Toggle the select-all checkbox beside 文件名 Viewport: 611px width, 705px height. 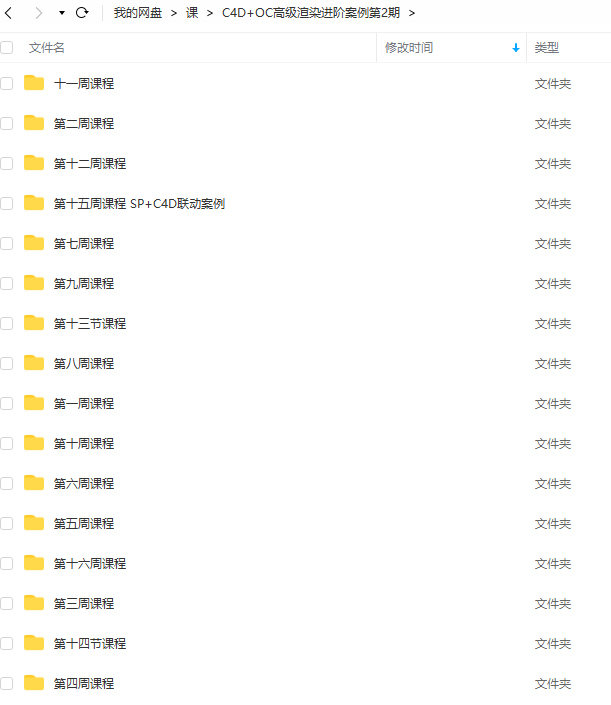point(7,47)
